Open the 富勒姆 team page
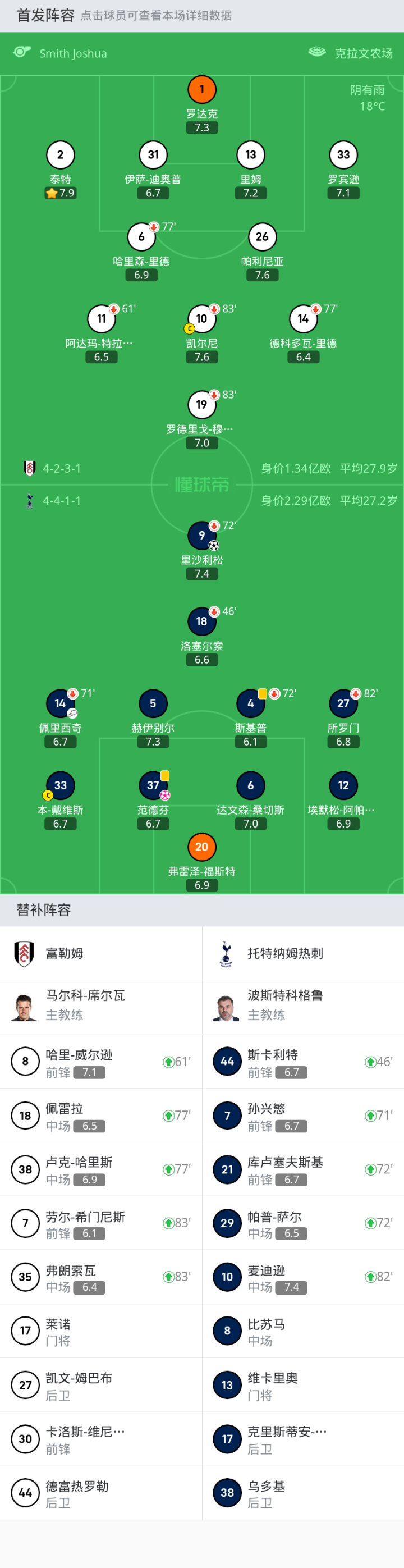This screenshot has width=404, height=1568. (x=64, y=953)
